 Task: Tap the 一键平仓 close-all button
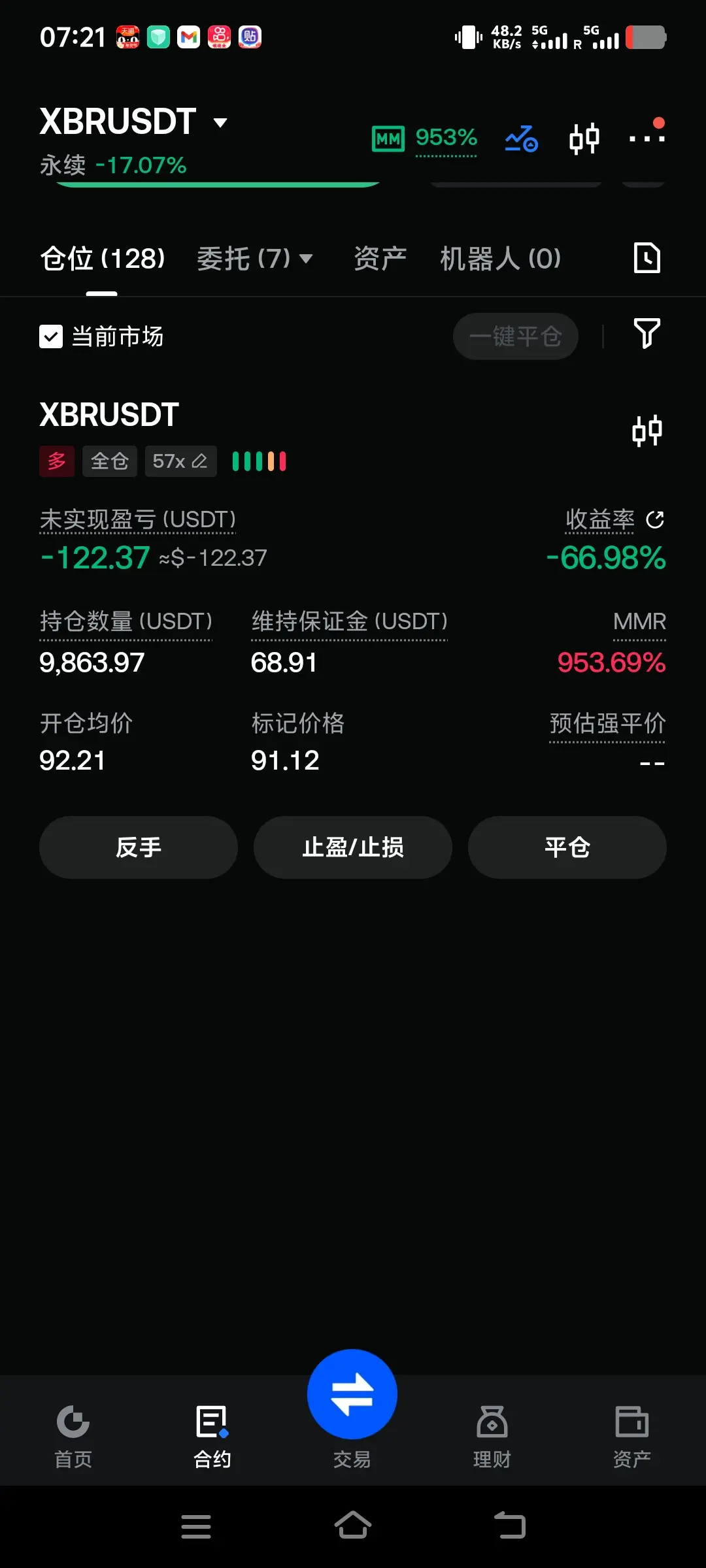click(515, 336)
